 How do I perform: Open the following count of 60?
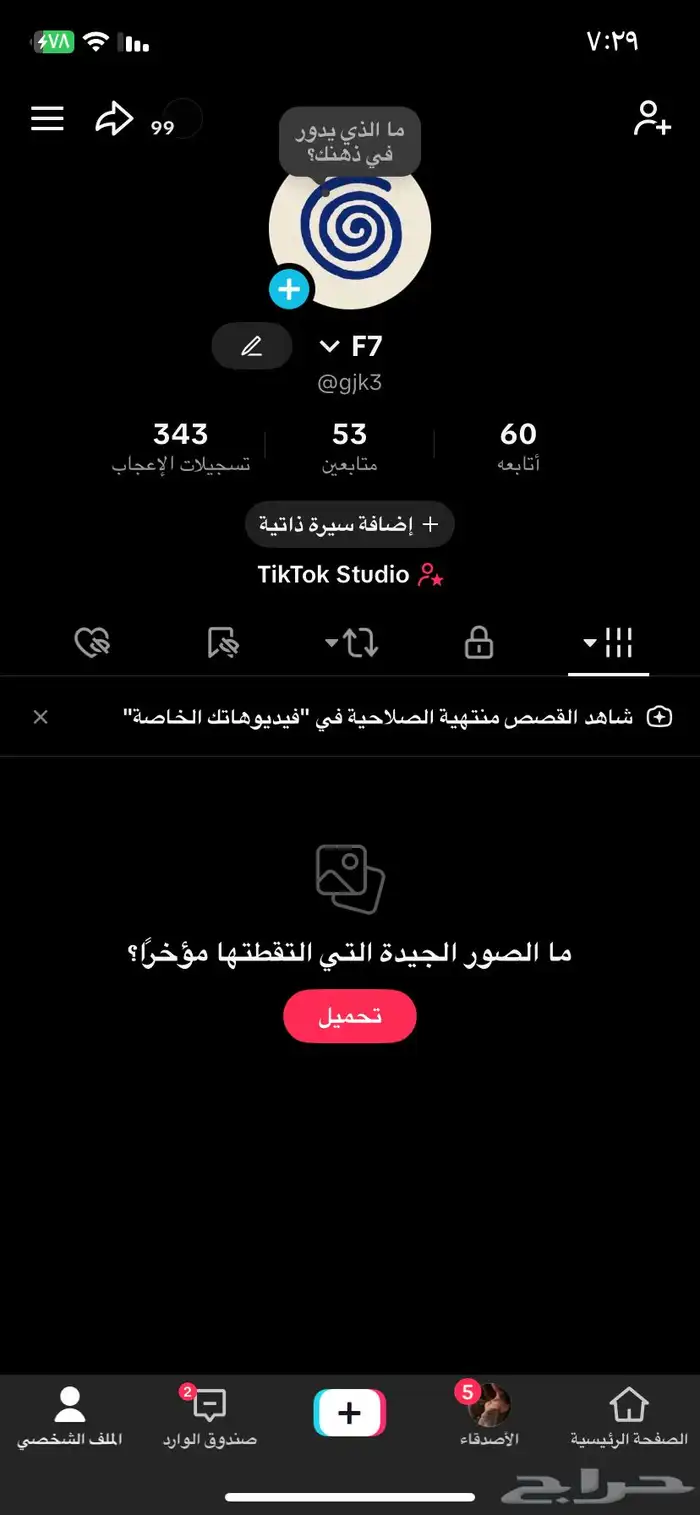coord(518,445)
